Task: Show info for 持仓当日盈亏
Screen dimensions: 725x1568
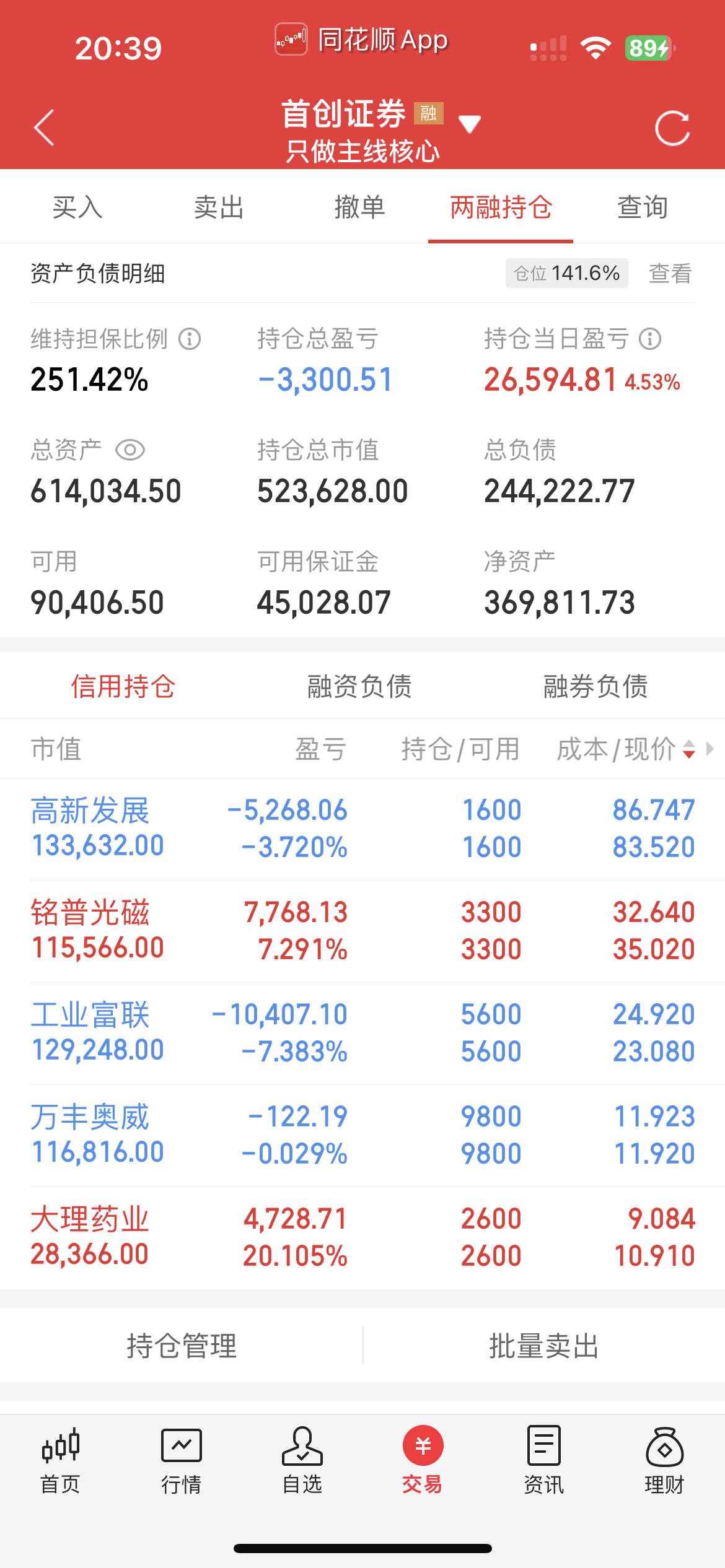Action: [x=650, y=339]
